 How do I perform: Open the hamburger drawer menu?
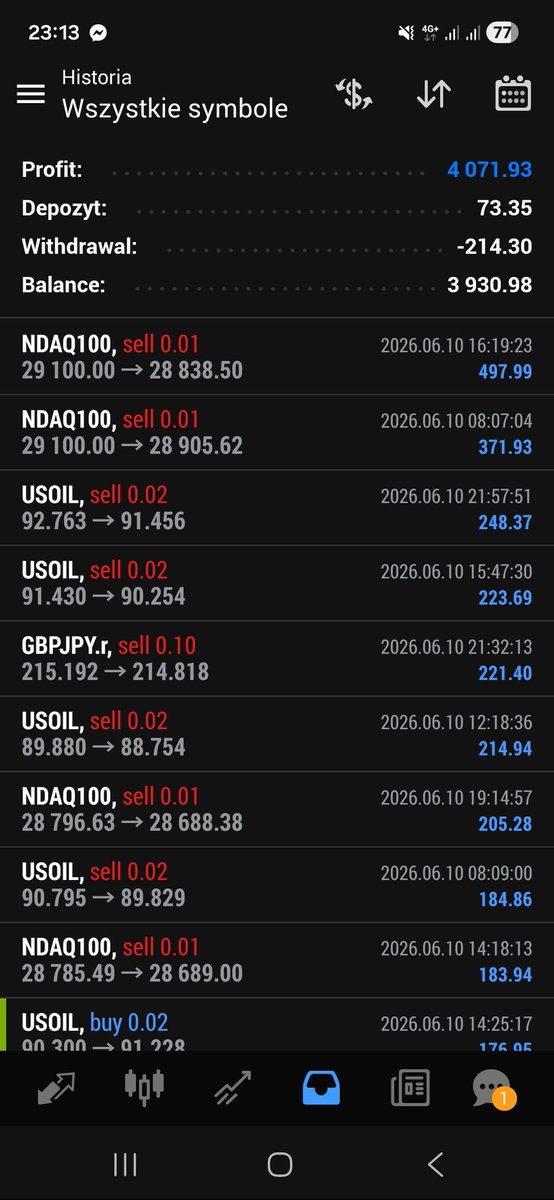31,94
